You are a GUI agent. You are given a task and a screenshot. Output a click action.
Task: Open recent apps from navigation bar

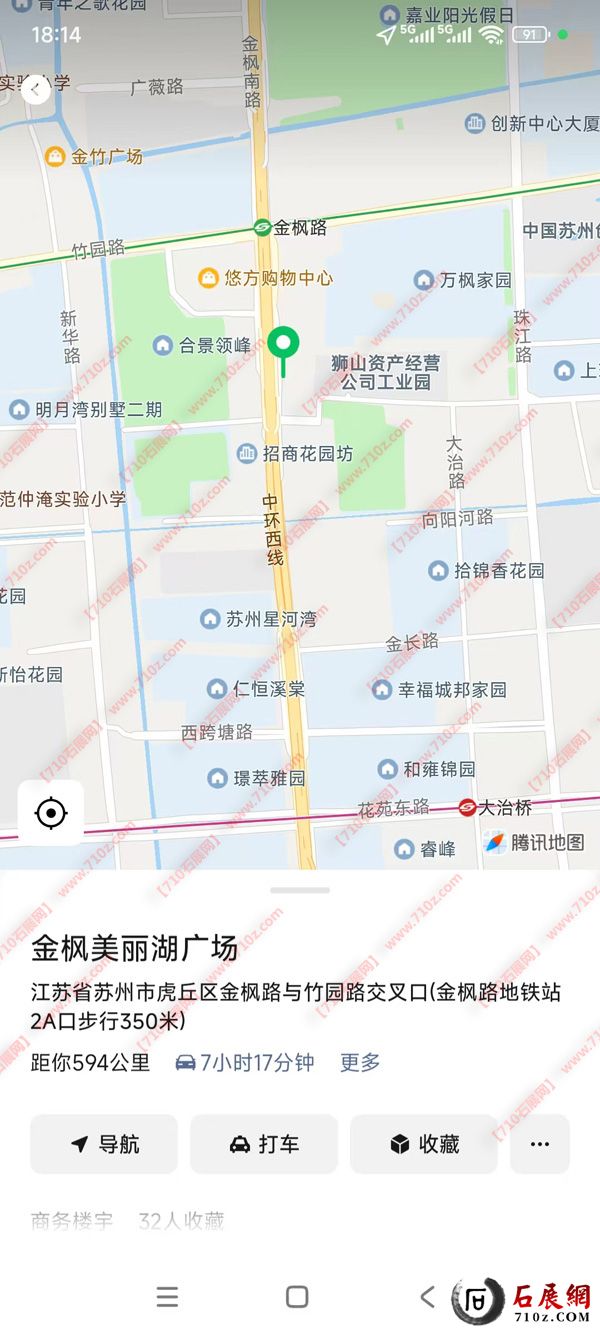click(x=167, y=1297)
